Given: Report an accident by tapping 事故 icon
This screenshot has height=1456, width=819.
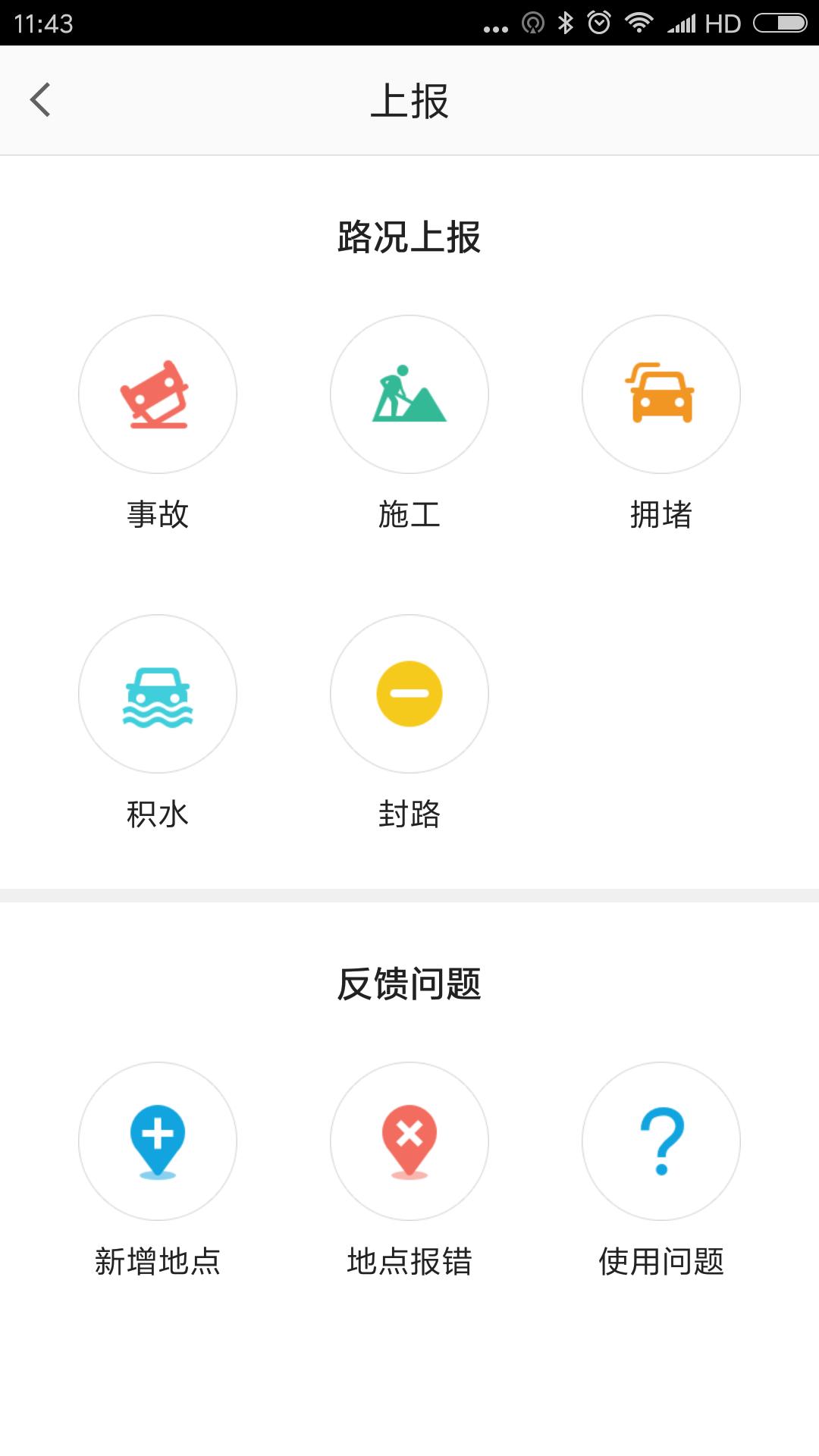Looking at the screenshot, I should [x=157, y=394].
